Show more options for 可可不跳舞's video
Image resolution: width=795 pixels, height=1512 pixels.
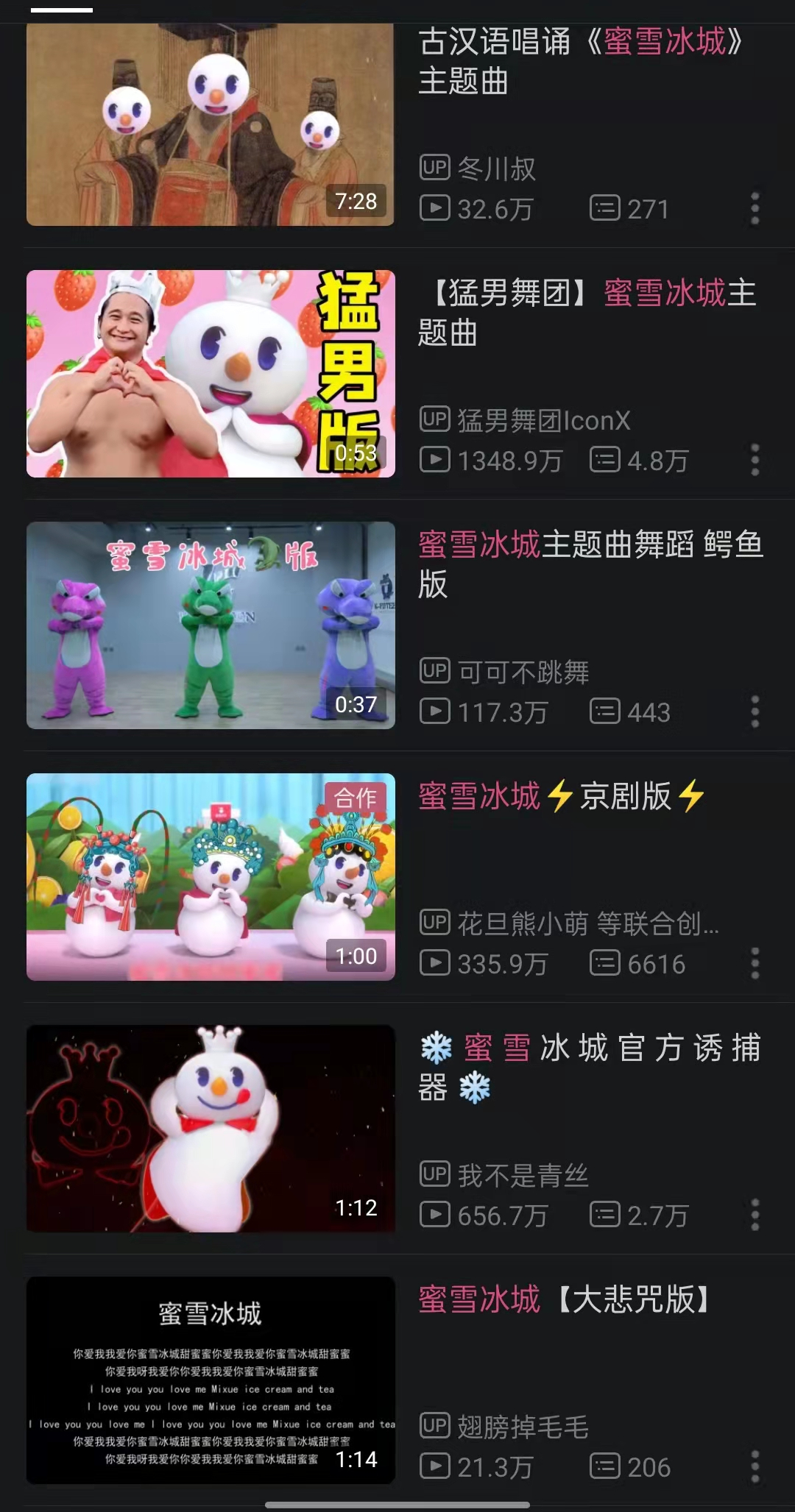pos(755,712)
